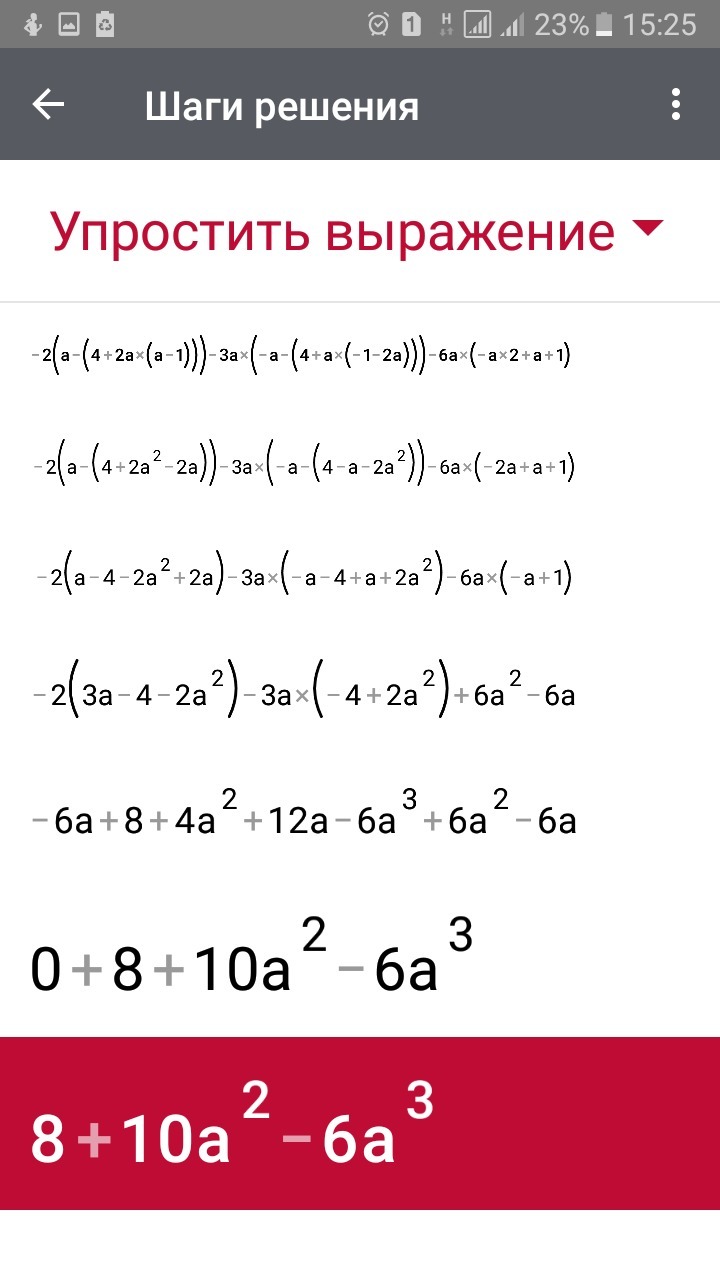Image resolution: width=720 pixels, height=1280 pixels.
Task: Go back using the top-left arrow
Action: click(48, 105)
